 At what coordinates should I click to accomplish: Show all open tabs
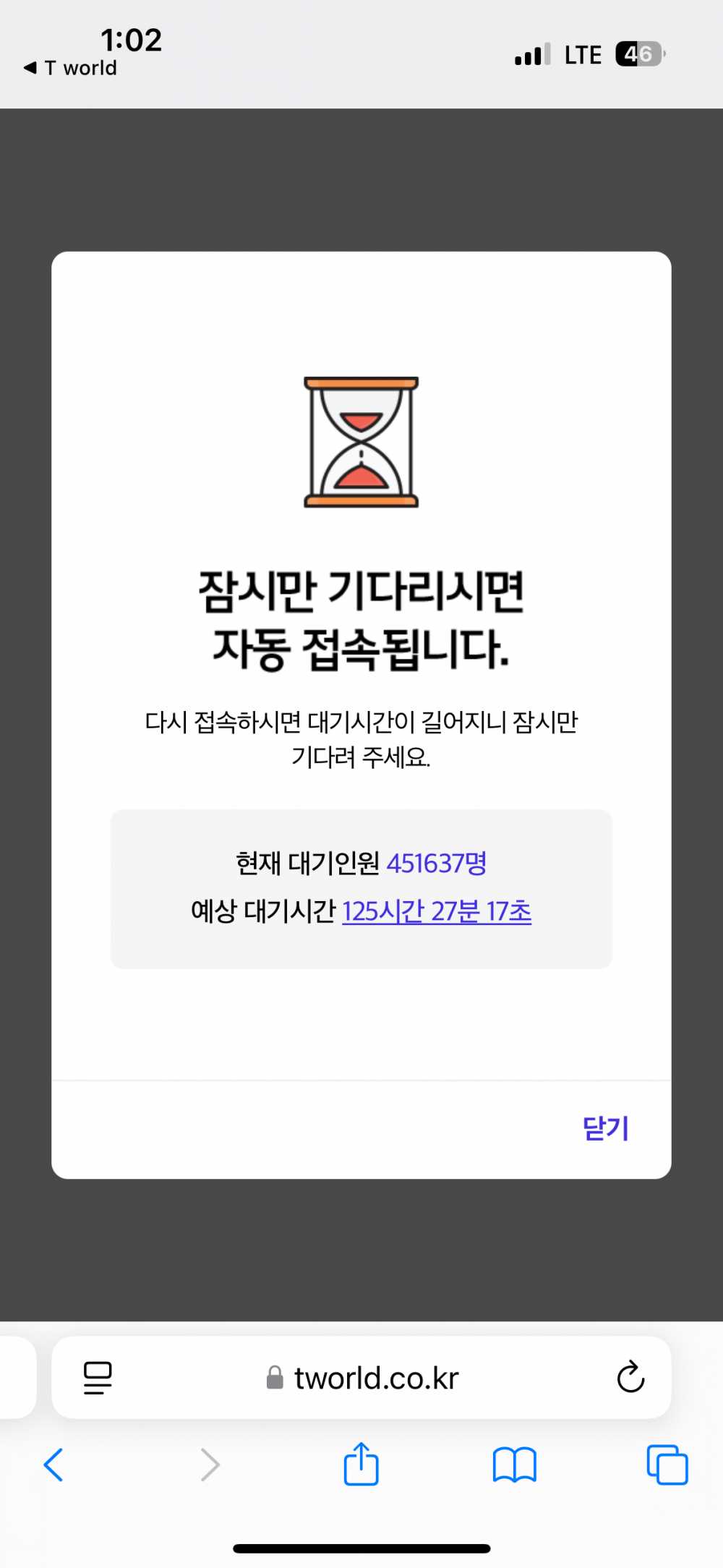[x=667, y=1465]
